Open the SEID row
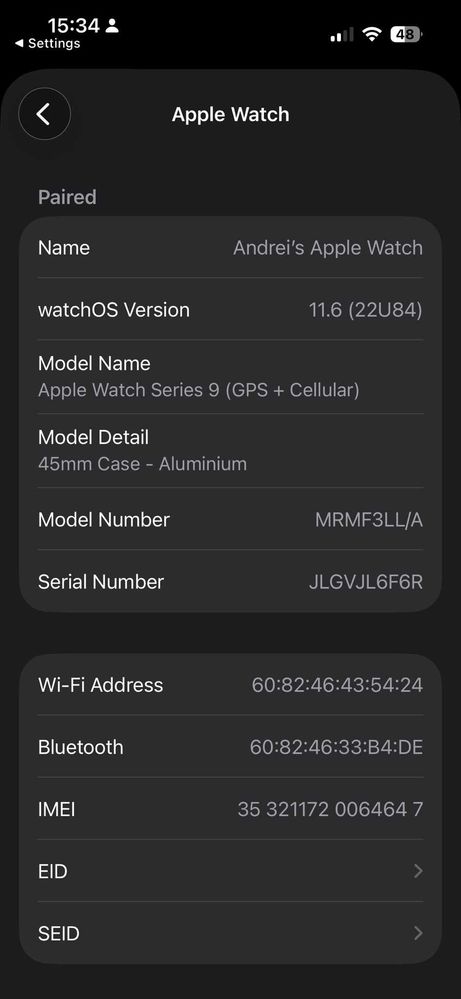 tap(230, 933)
